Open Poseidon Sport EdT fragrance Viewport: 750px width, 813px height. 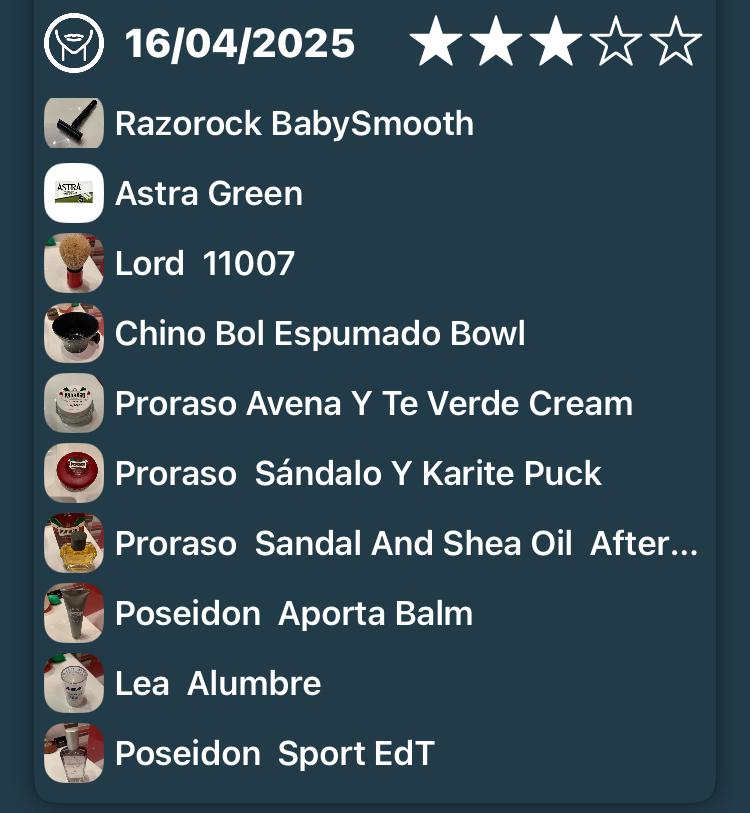[x=275, y=754]
